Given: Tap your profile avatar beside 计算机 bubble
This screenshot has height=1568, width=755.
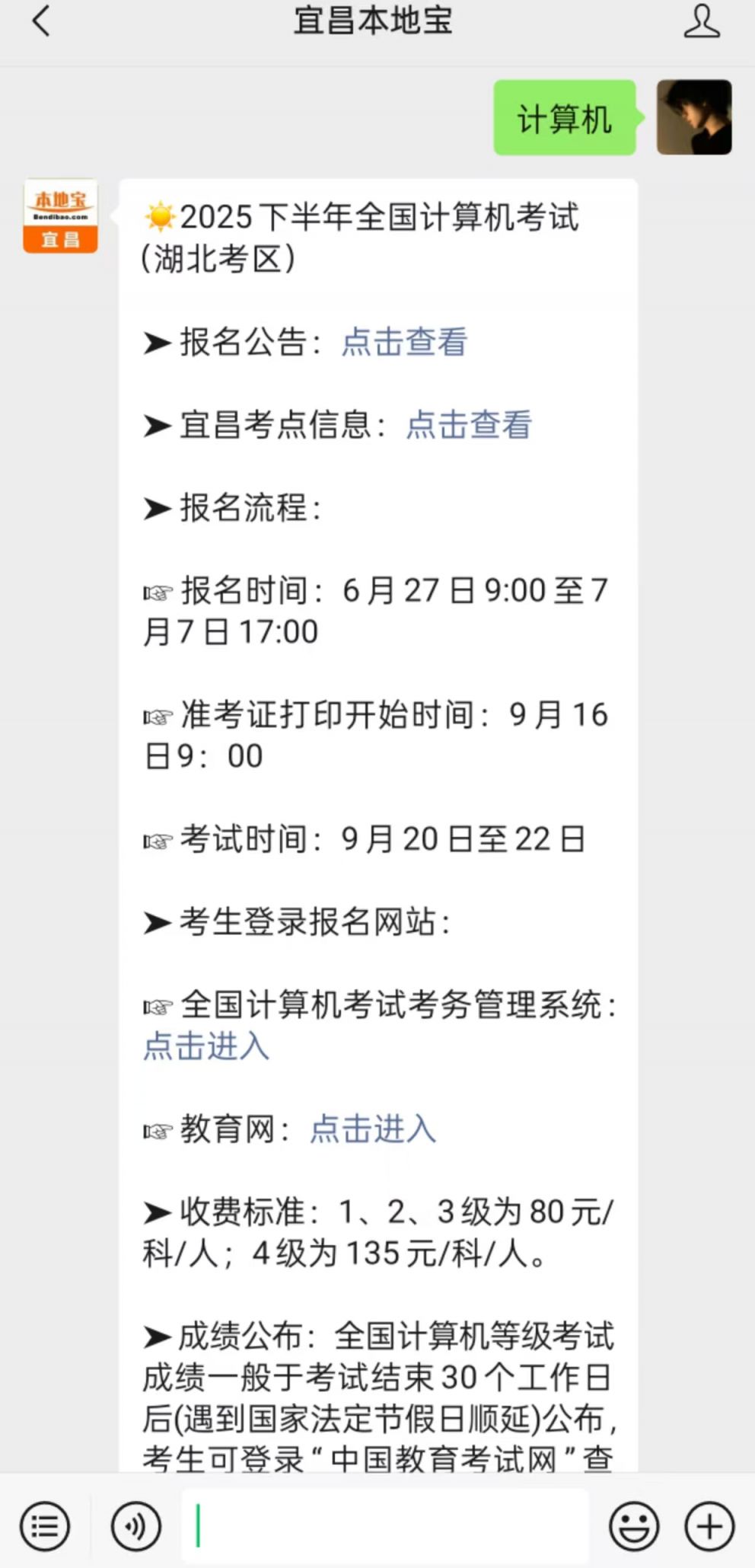Looking at the screenshot, I should tap(694, 116).
